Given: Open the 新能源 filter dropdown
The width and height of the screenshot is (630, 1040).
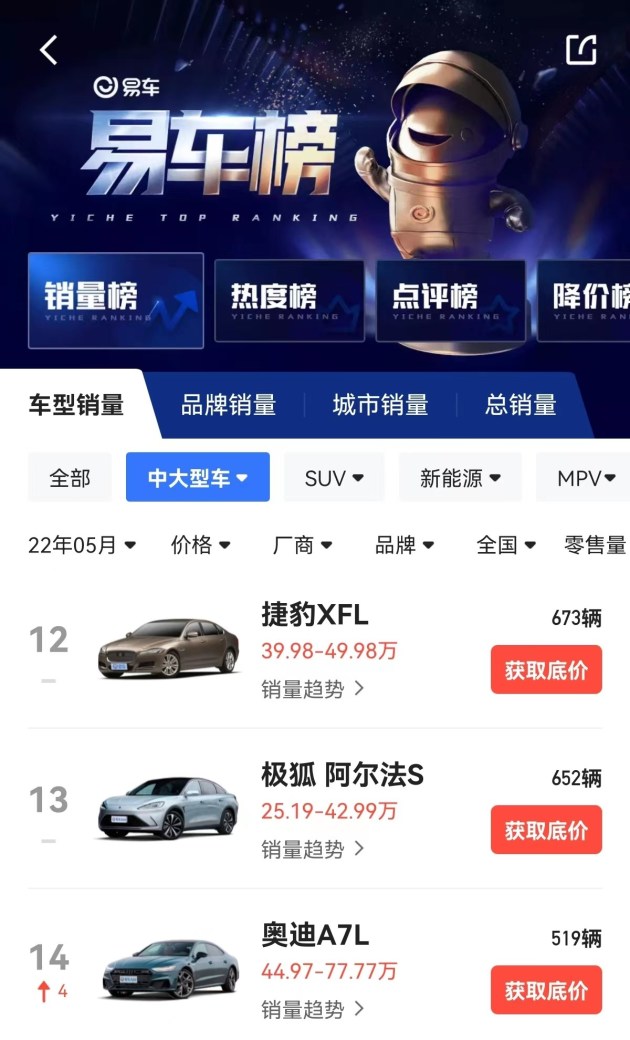Looking at the screenshot, I should [460, 478].
